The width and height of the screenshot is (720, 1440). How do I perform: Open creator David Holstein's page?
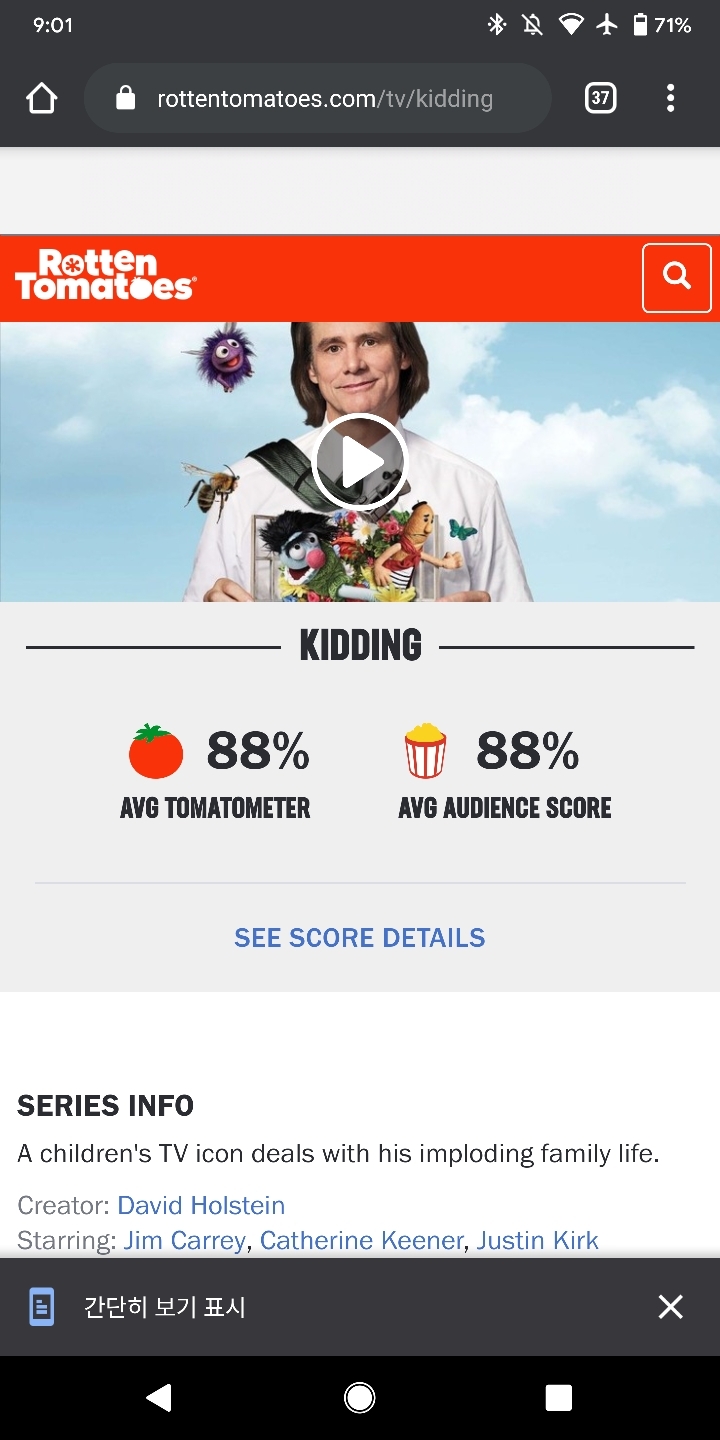tap(201, 1205)
